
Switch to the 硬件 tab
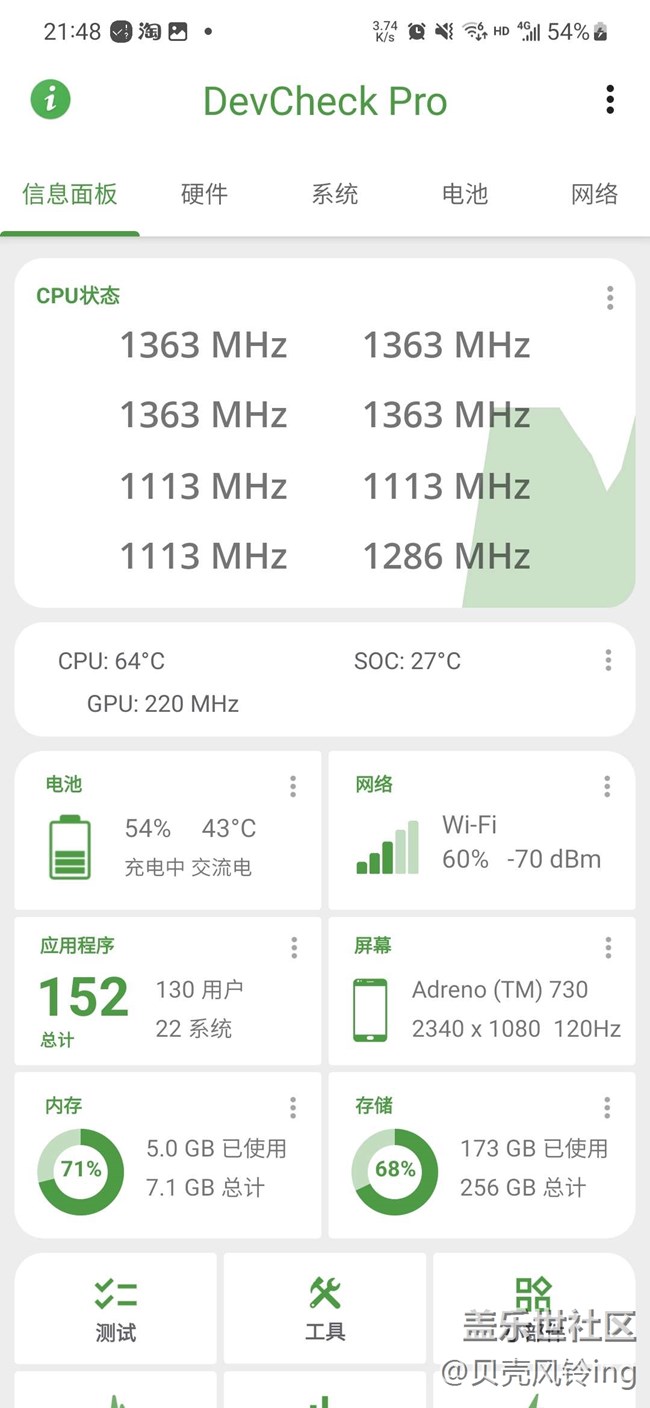click(204, 194)
